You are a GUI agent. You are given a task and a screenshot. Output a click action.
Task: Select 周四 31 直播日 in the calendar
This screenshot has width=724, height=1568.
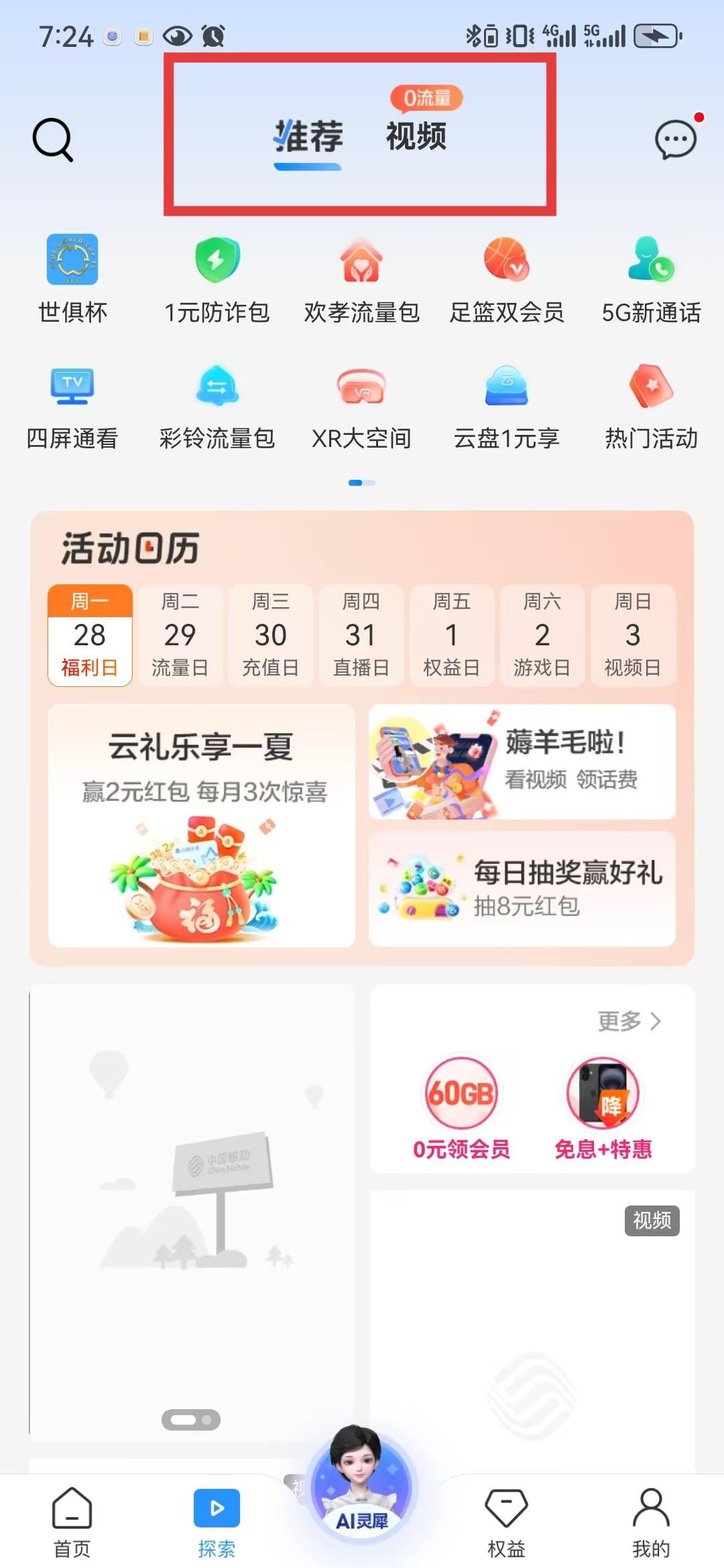click(x=361, y=635)
